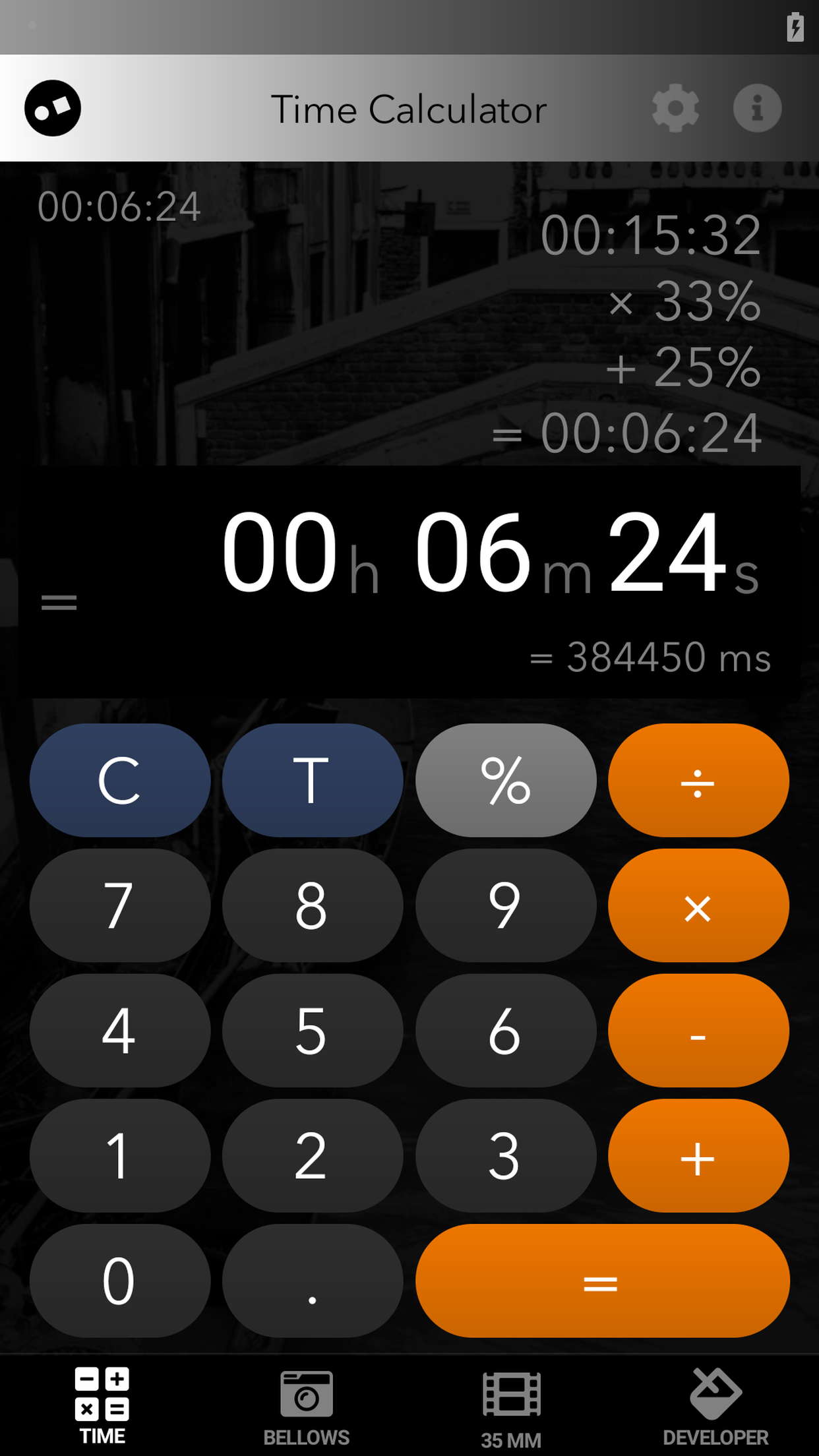Tap the T time button
This screenshot has height=1456, width=819.
point(313,780)
